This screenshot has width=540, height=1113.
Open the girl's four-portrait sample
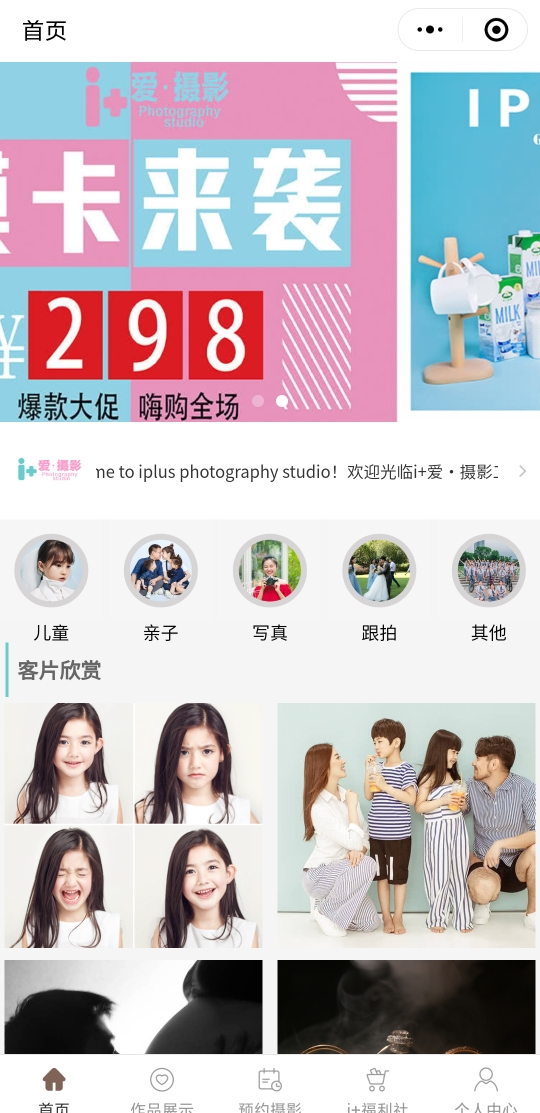[x=133, y=825]
